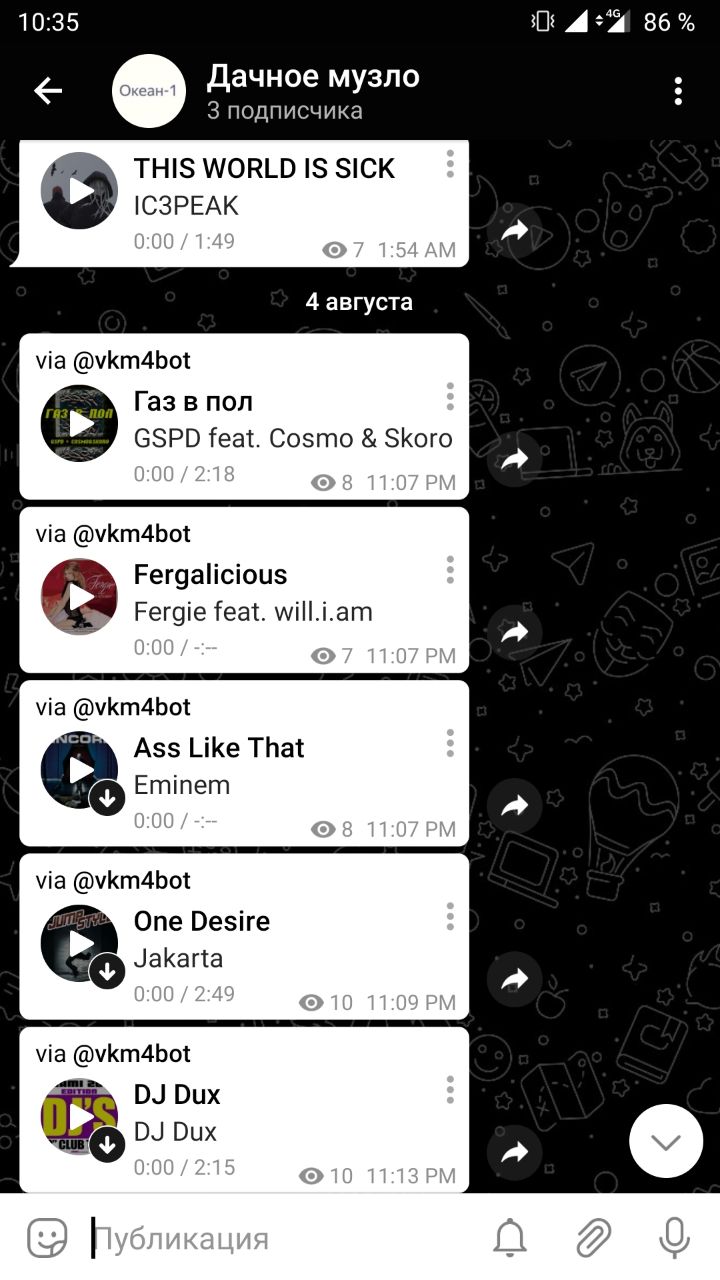The image size is (720, 1280).
Task: Share the Fergalicious post
Action: click(x=514, y=632)
